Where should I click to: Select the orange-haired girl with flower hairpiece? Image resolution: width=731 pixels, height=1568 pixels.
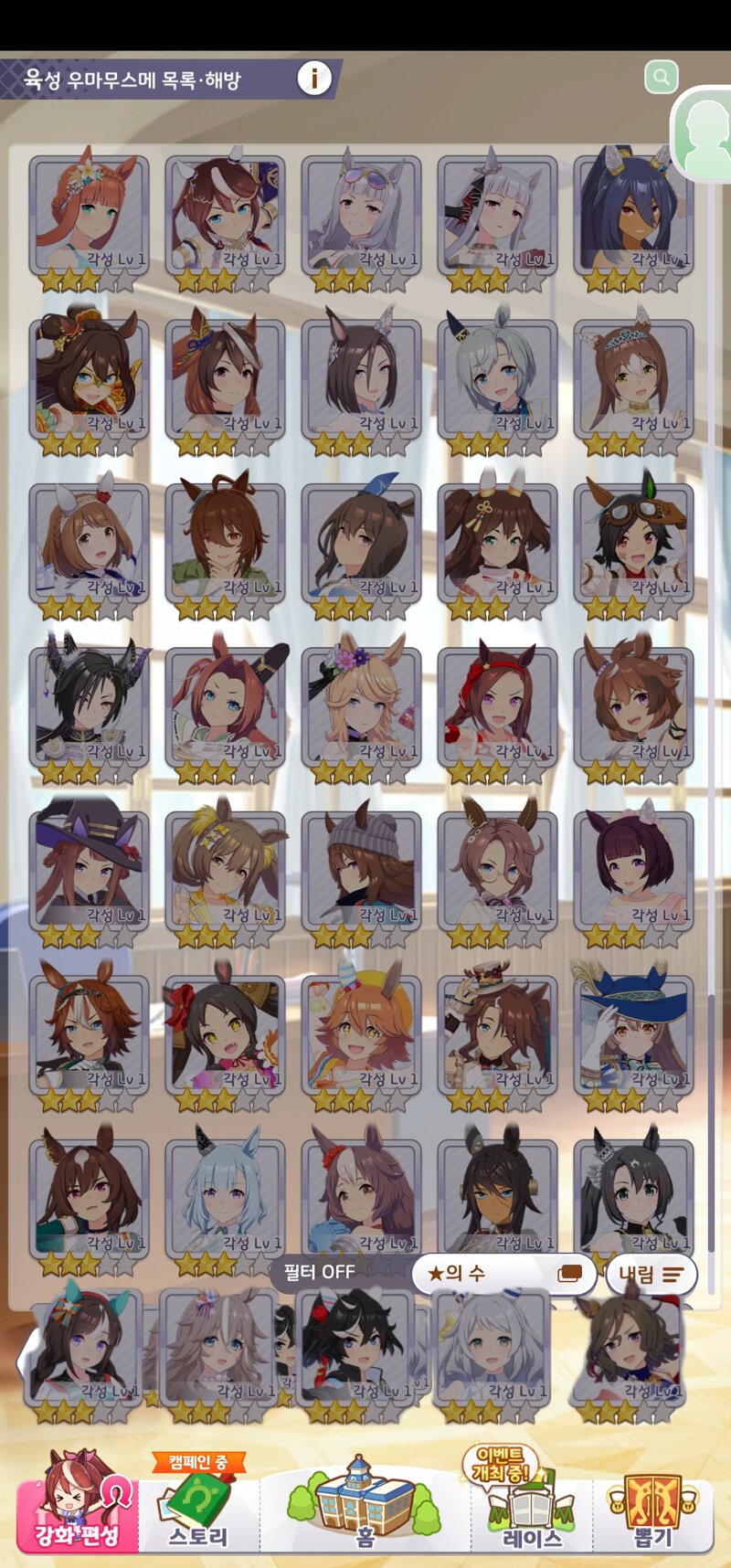coord(89,219)
